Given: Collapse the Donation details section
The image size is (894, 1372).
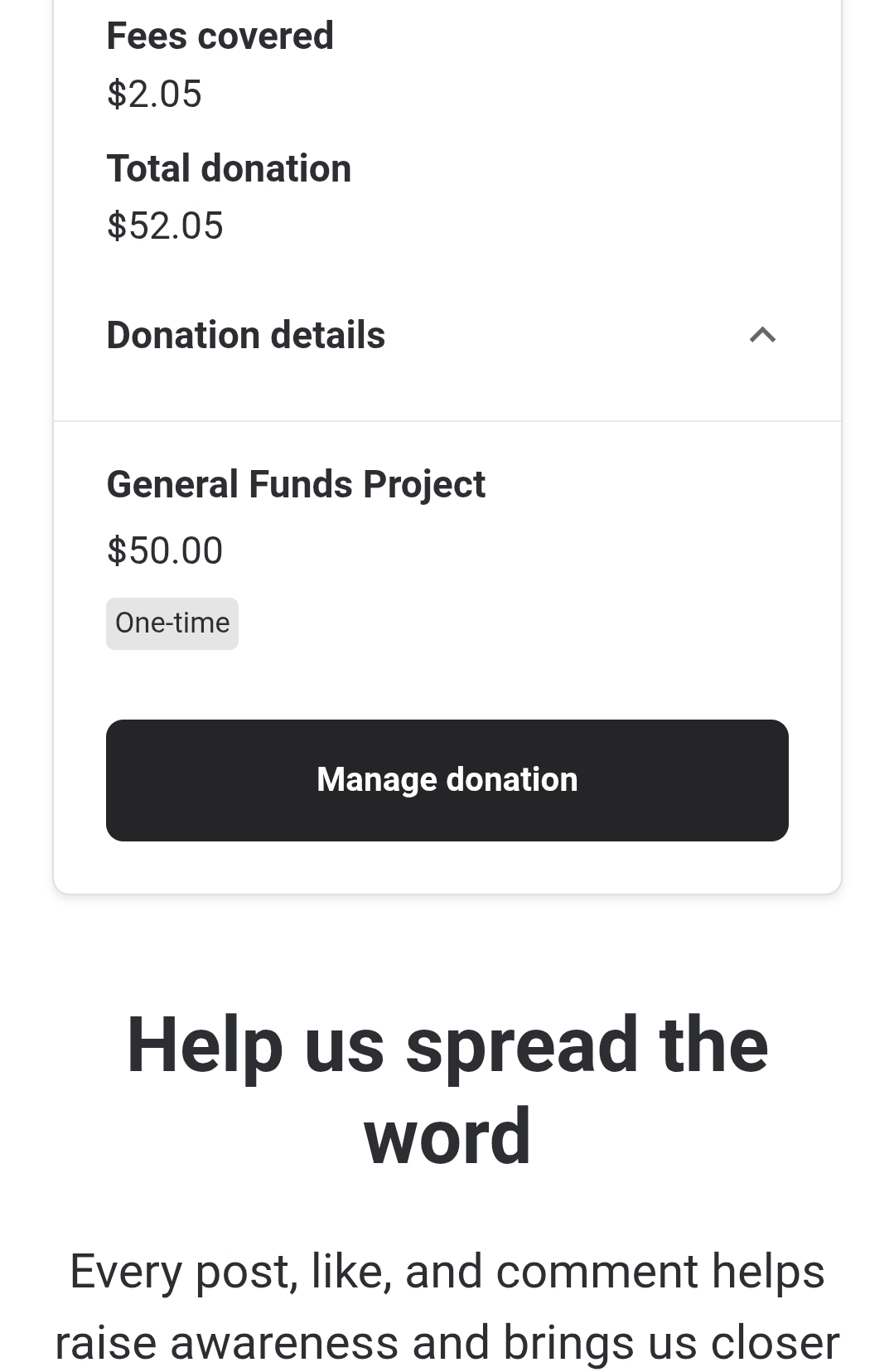Looking at the screenshot, I should point(762,335).
